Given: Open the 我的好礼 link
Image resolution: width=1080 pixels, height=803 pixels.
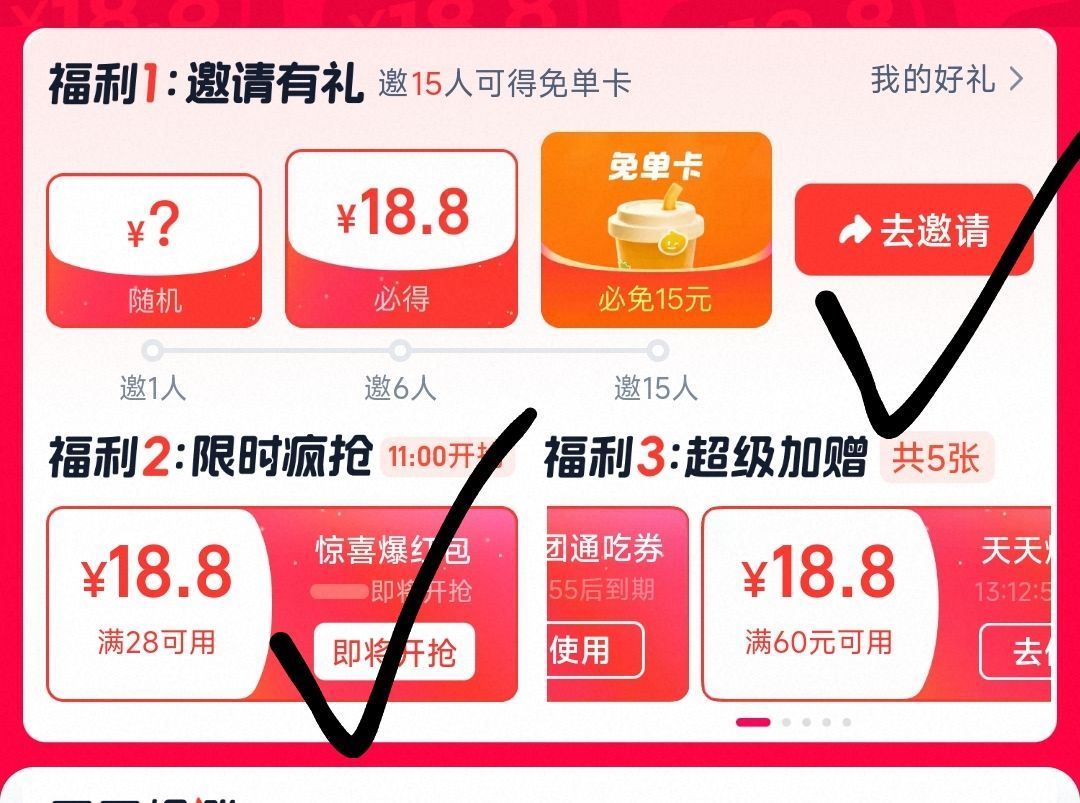Looking at the screenshot, I should tap(946, 81).
